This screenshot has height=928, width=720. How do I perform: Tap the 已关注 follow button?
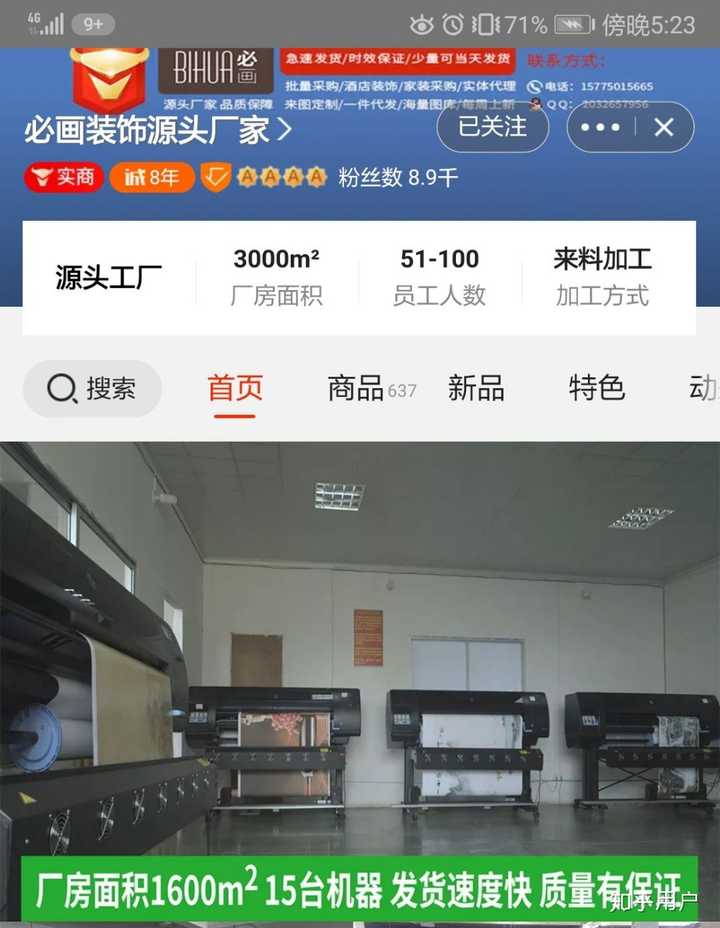pyautogui.click(x=492, y=127)
